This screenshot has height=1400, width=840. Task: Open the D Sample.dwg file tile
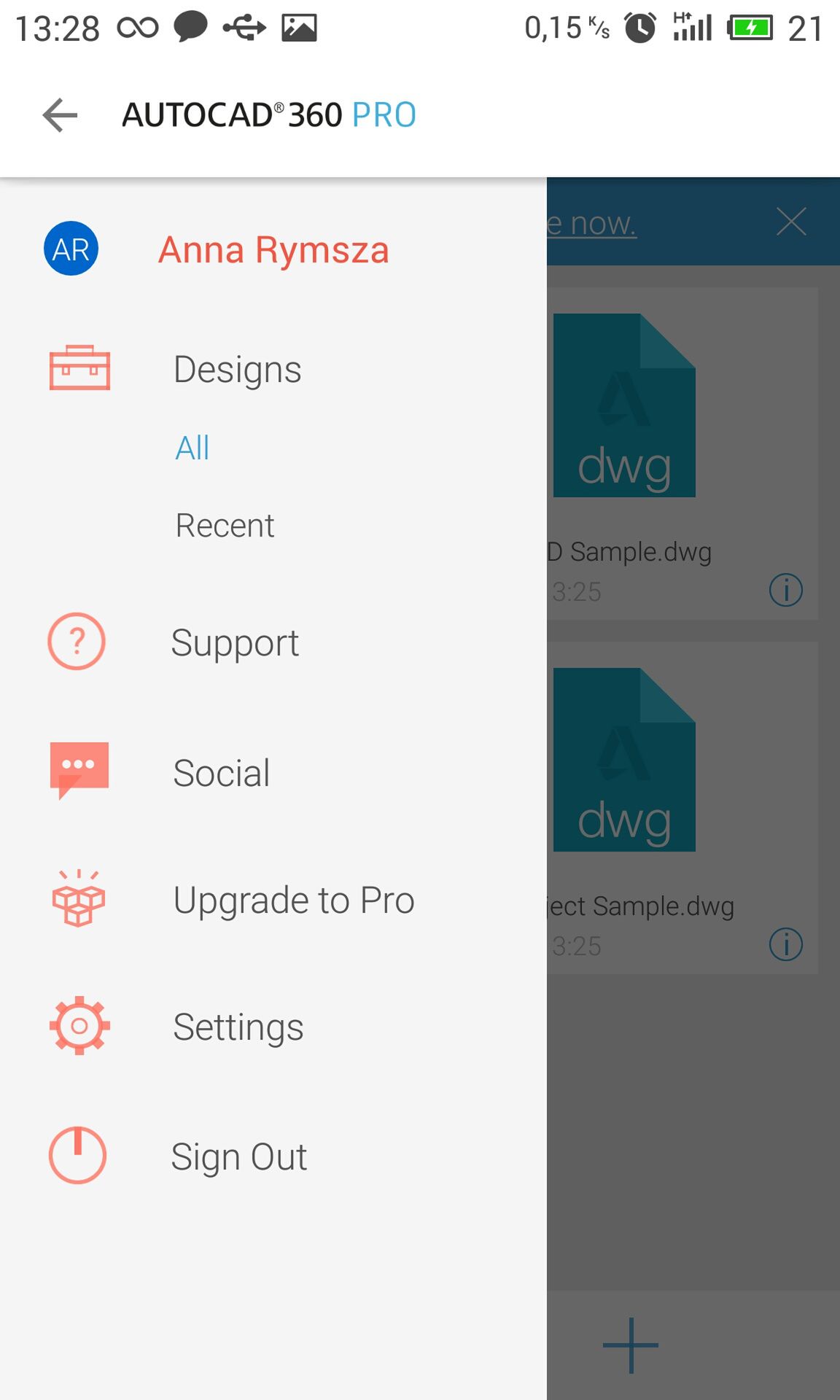tap(682, 454)
